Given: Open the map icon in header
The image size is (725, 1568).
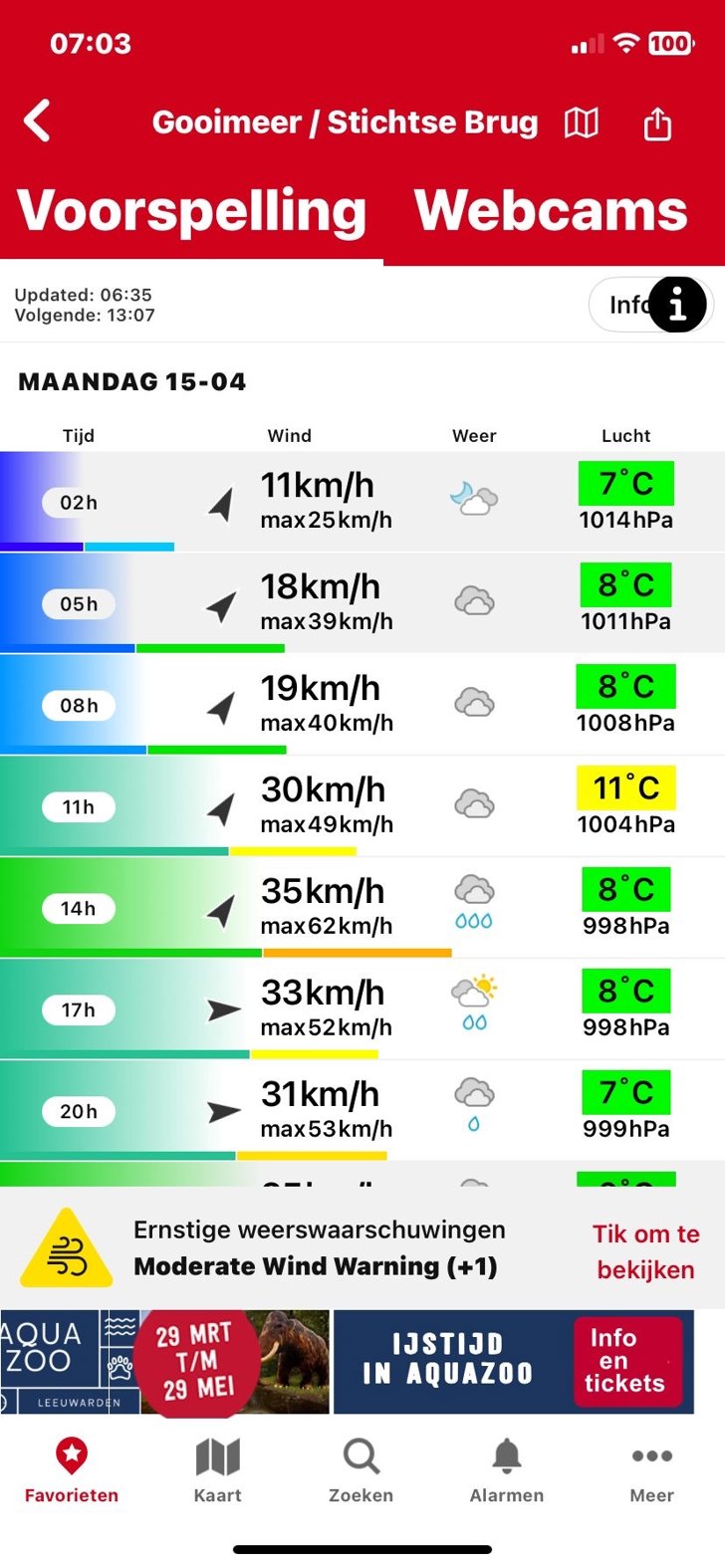Looking at the screenshot, I should pyautogui.click(x=582, y=123).
